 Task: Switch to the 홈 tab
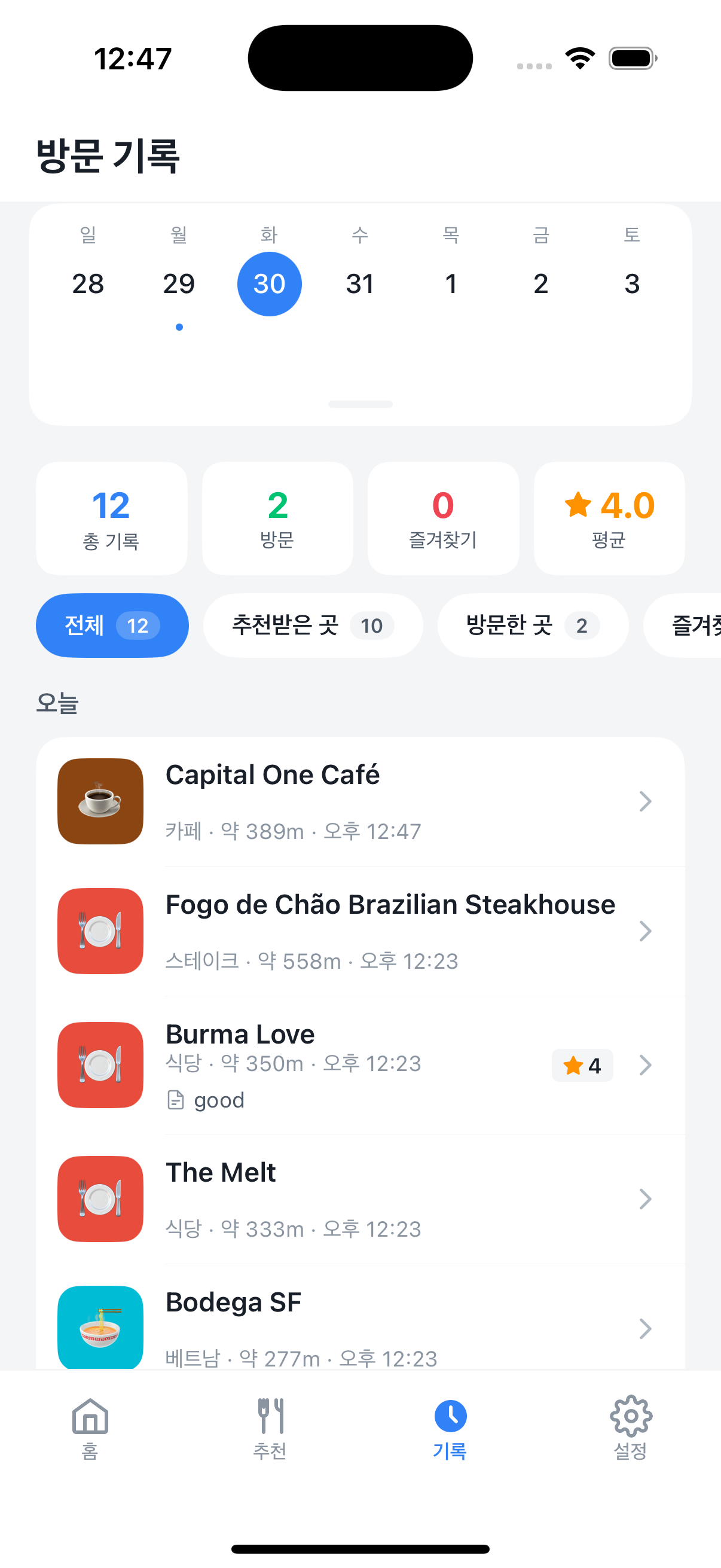[90, 1428]
